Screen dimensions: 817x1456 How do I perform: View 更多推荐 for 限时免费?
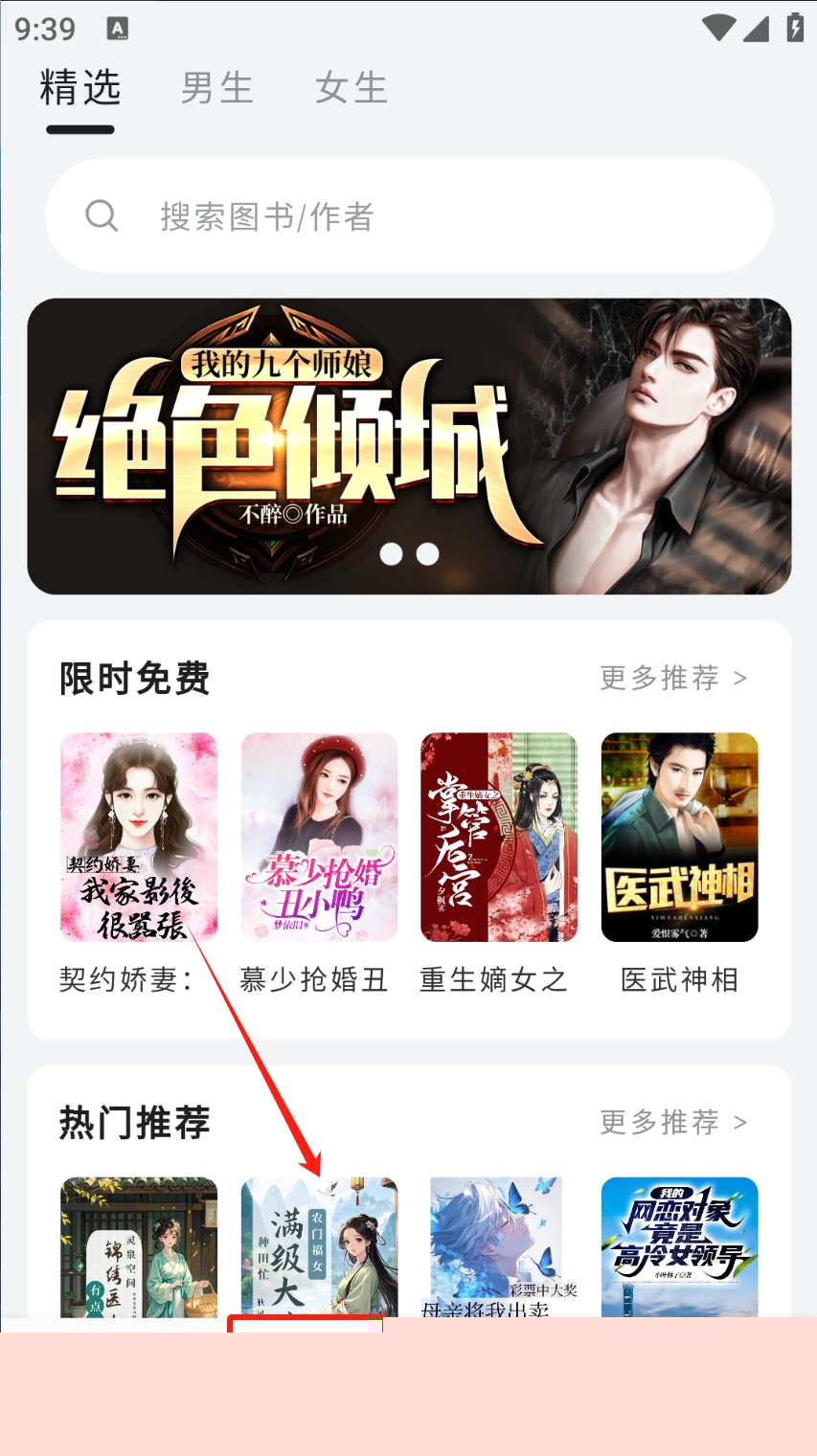(x=672, y=678)
